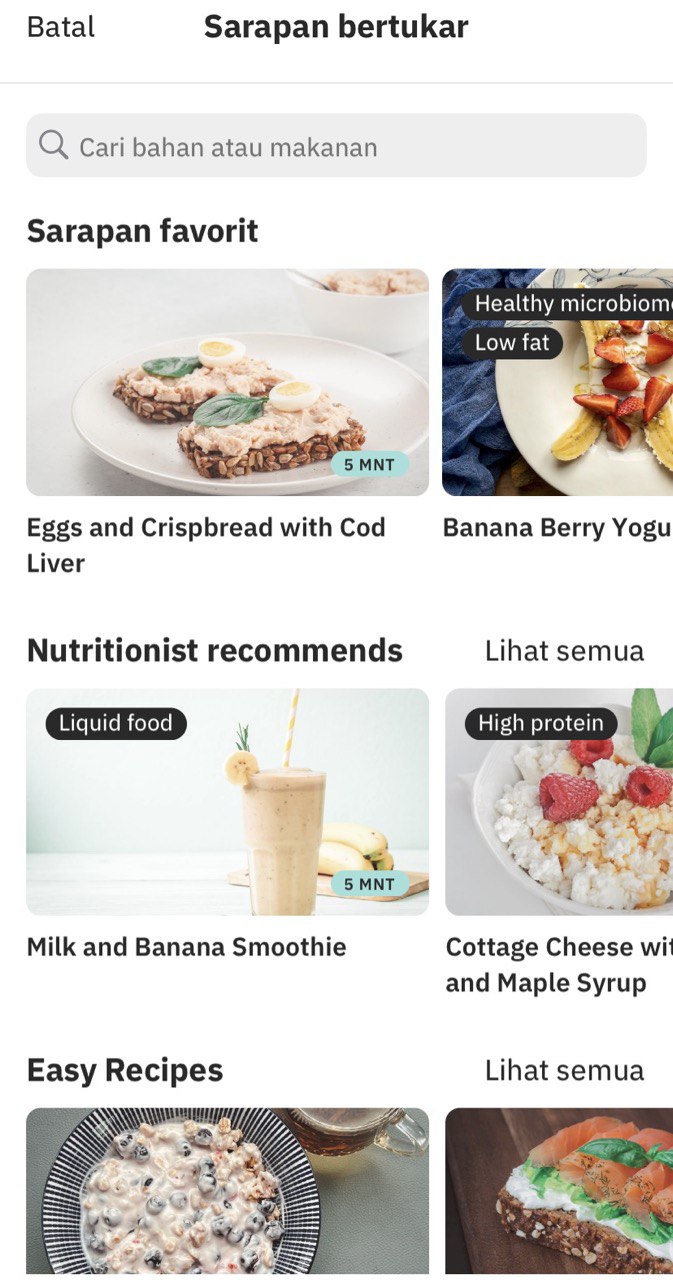Open the salmon toast recipe in Easy Recipes
Image resolution: width=673 pixels, height=1280 pixels.
coord(558,1190)
